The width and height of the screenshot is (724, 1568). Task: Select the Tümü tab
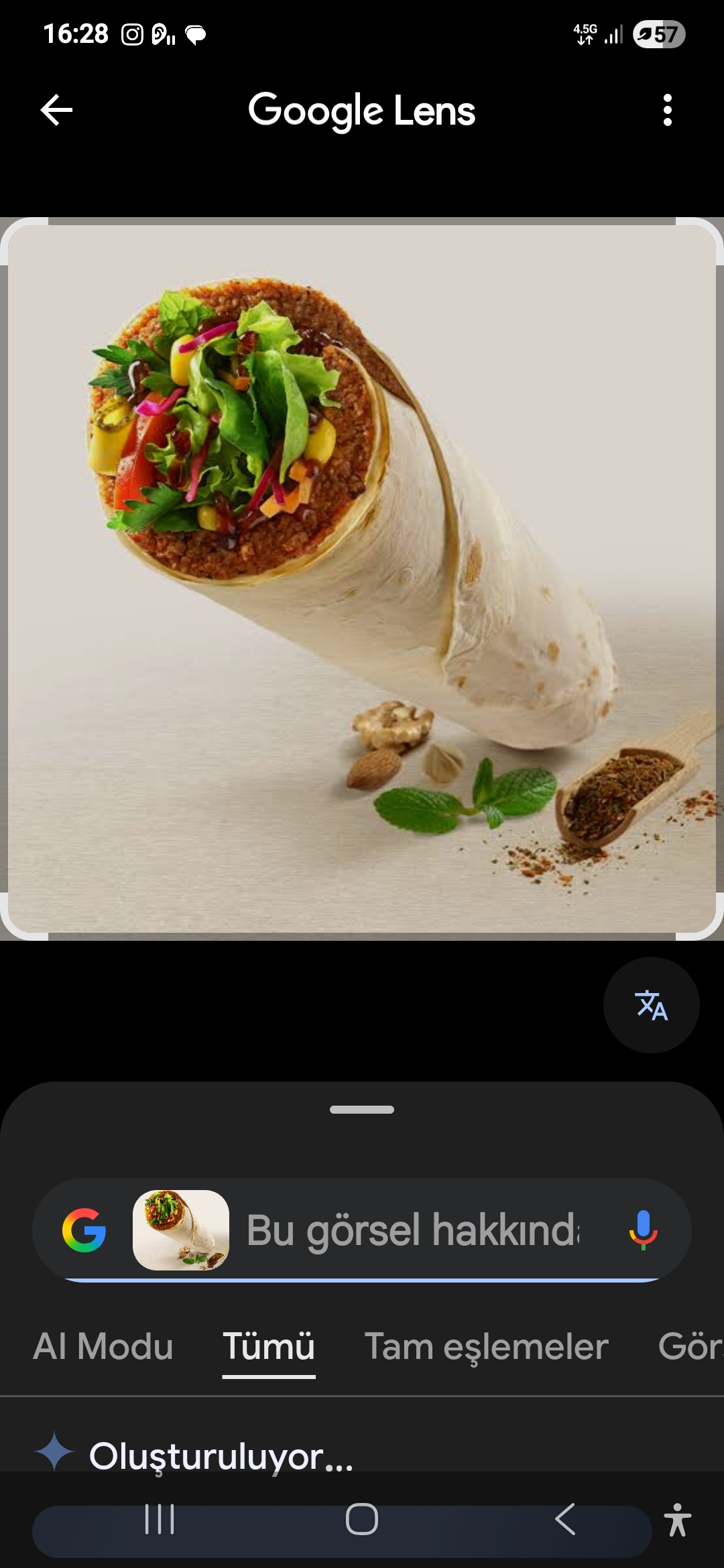(x=269, y=1346)
